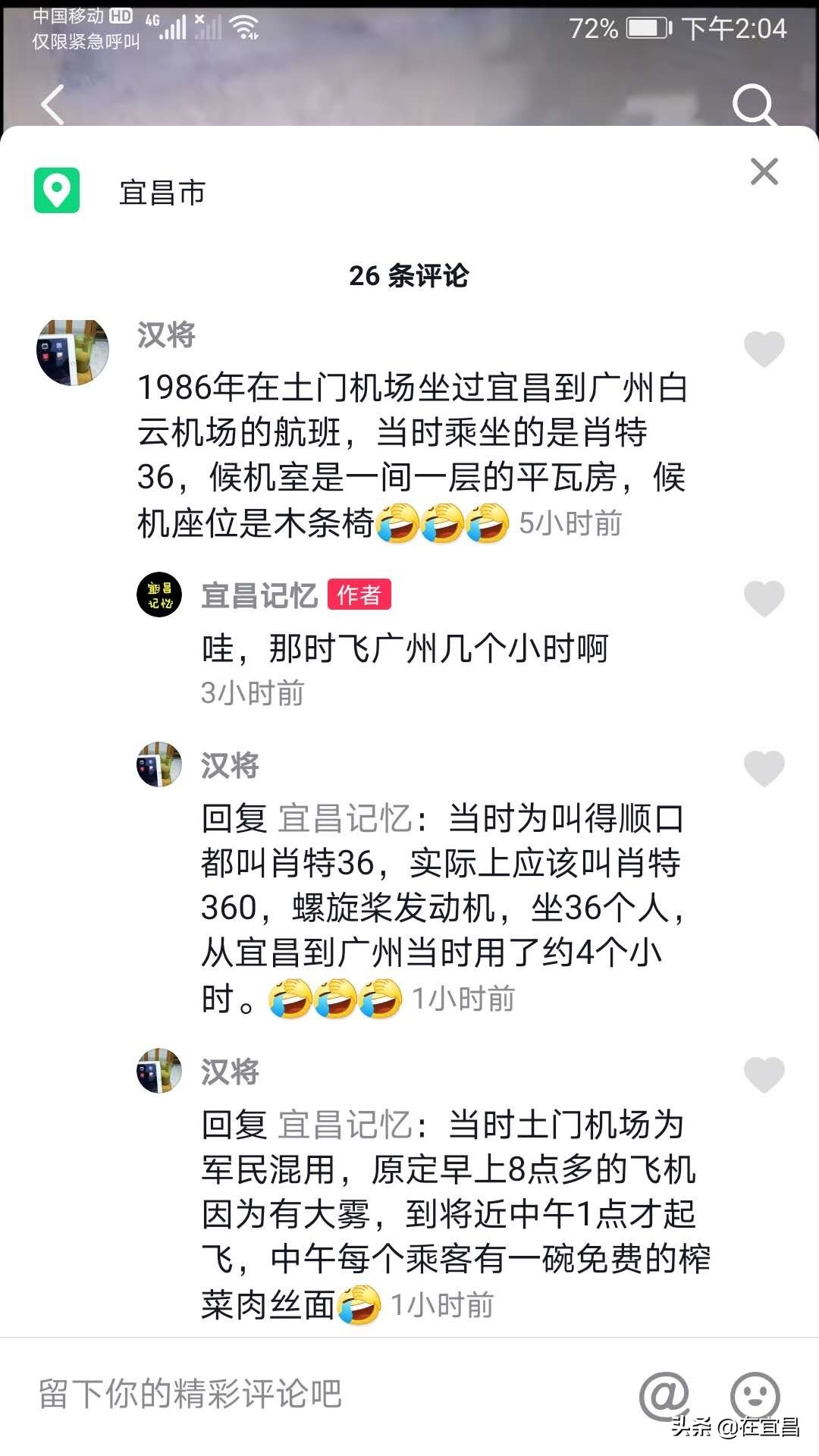
Task: Mention someone with the @ icon
Action: (664, 1394)
